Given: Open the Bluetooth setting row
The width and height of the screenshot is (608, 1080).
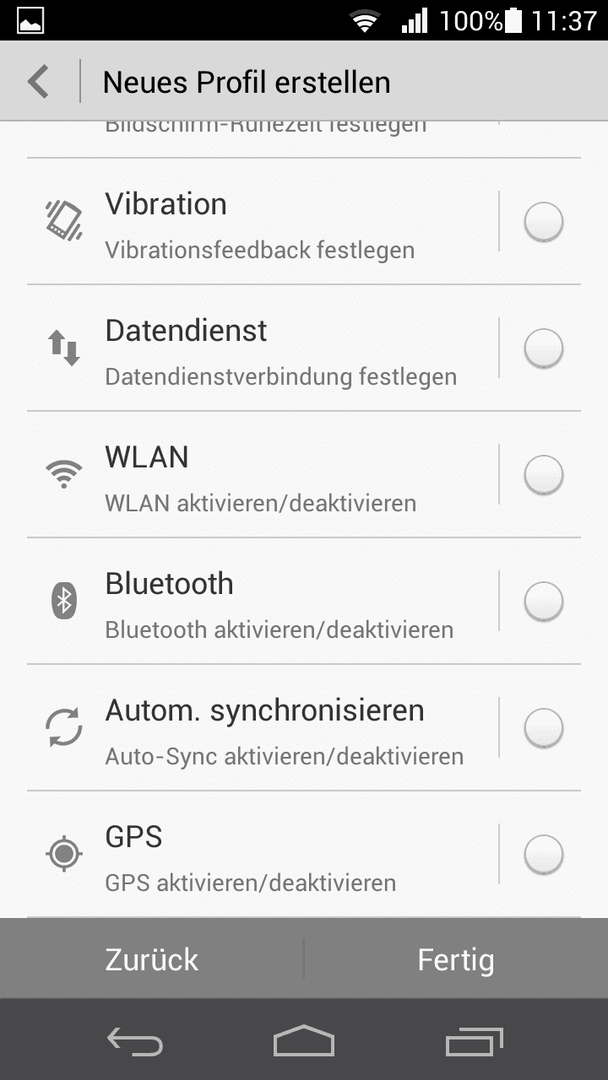Looking at the screenshot, I should pos(262,601).
